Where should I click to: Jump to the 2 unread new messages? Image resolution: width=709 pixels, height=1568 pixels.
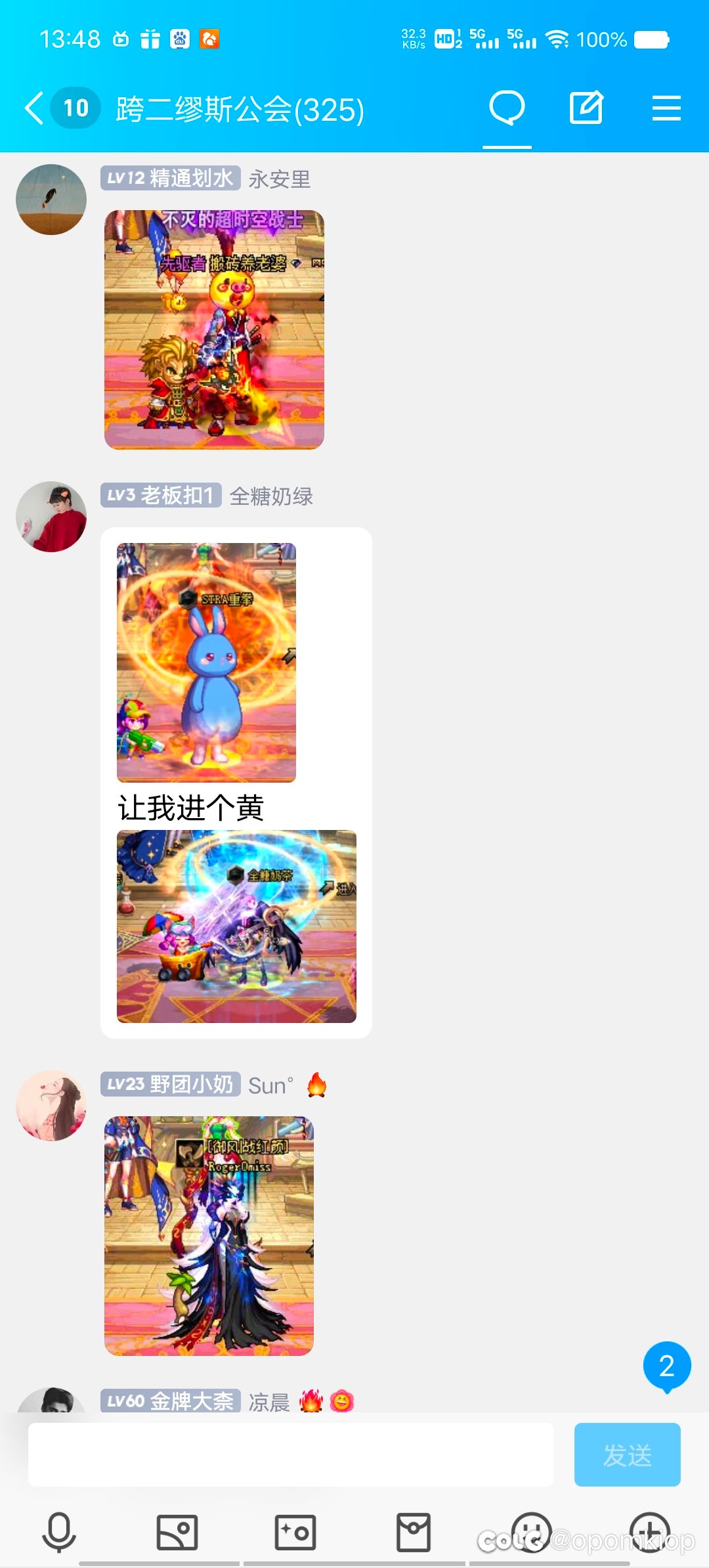click(667, 1366)
